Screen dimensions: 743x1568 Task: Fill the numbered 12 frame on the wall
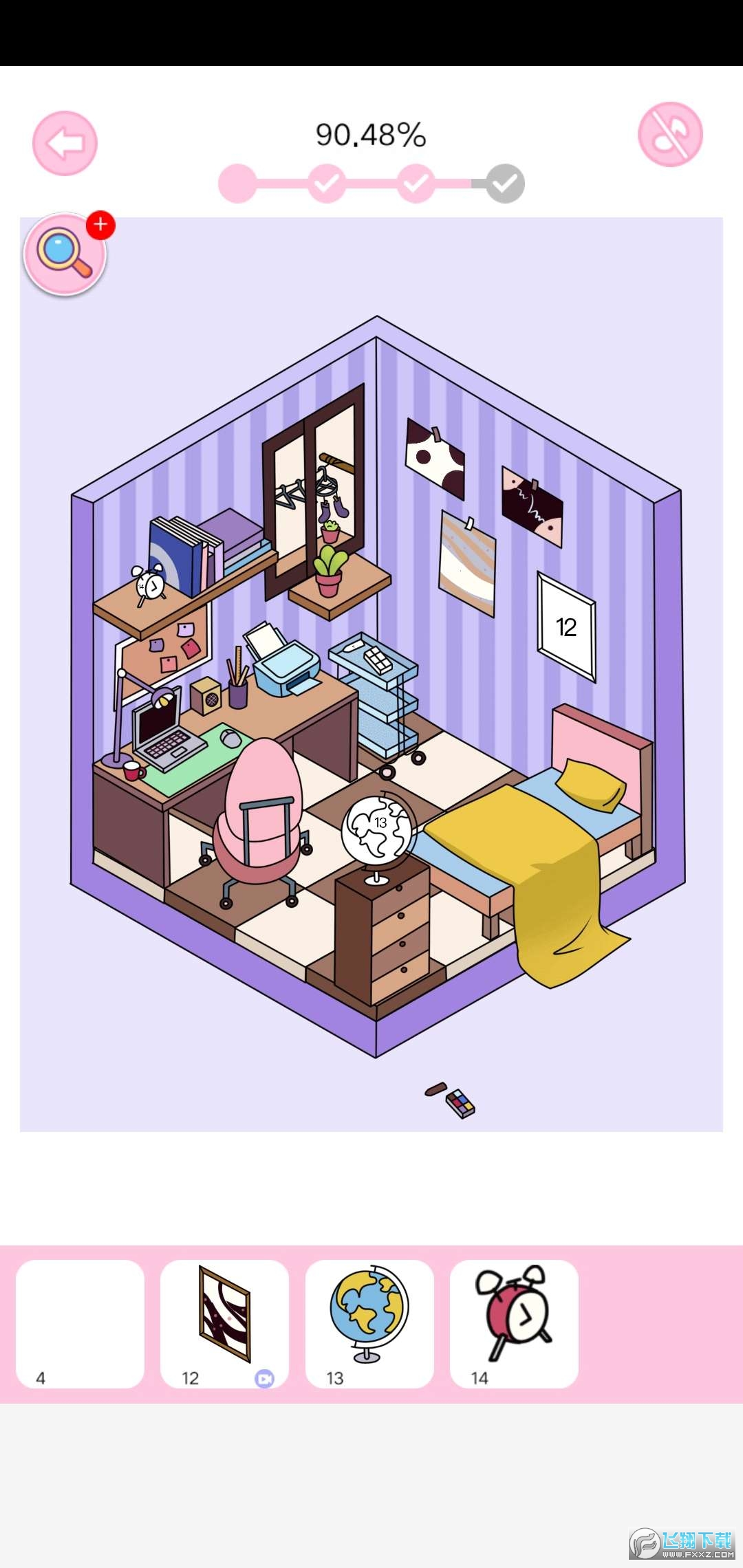pos(566,627)
